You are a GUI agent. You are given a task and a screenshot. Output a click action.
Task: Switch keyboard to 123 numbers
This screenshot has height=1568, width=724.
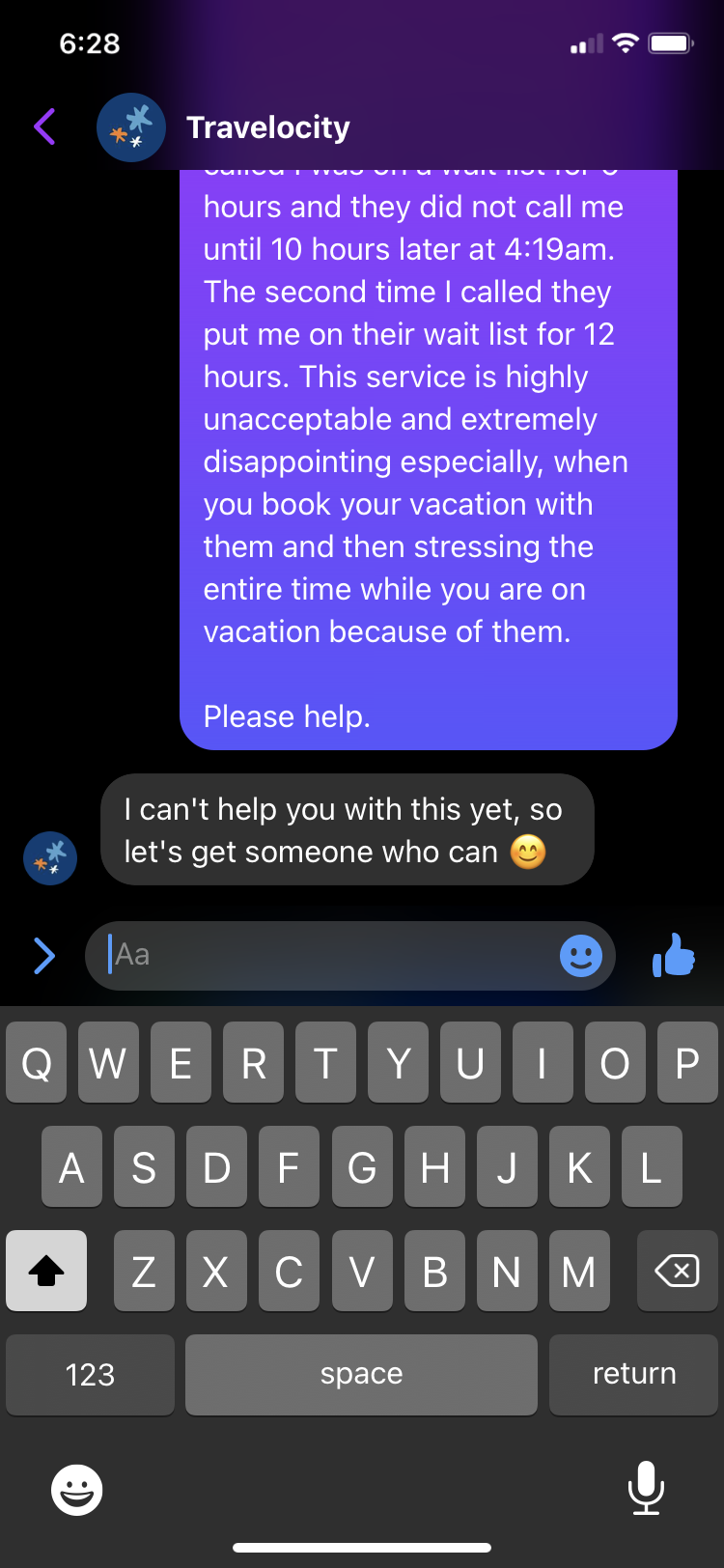click(x=90, y=1374)
